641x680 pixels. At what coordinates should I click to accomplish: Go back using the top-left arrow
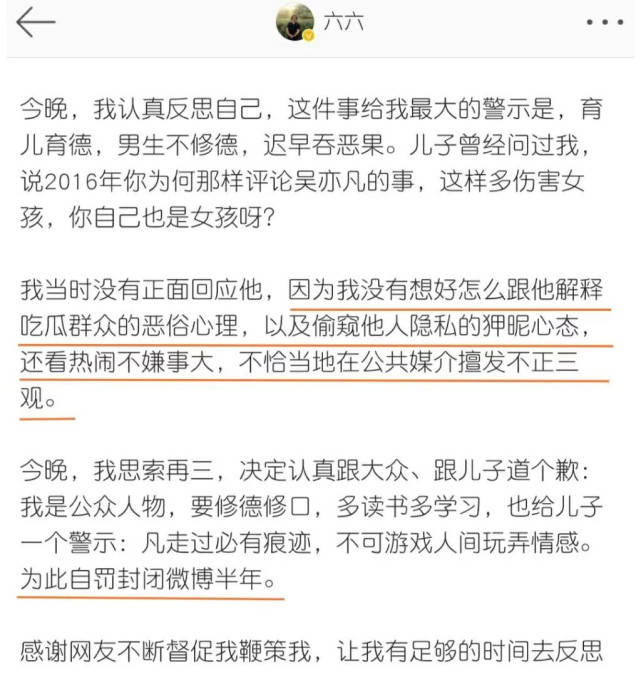[x=35, y=23]
